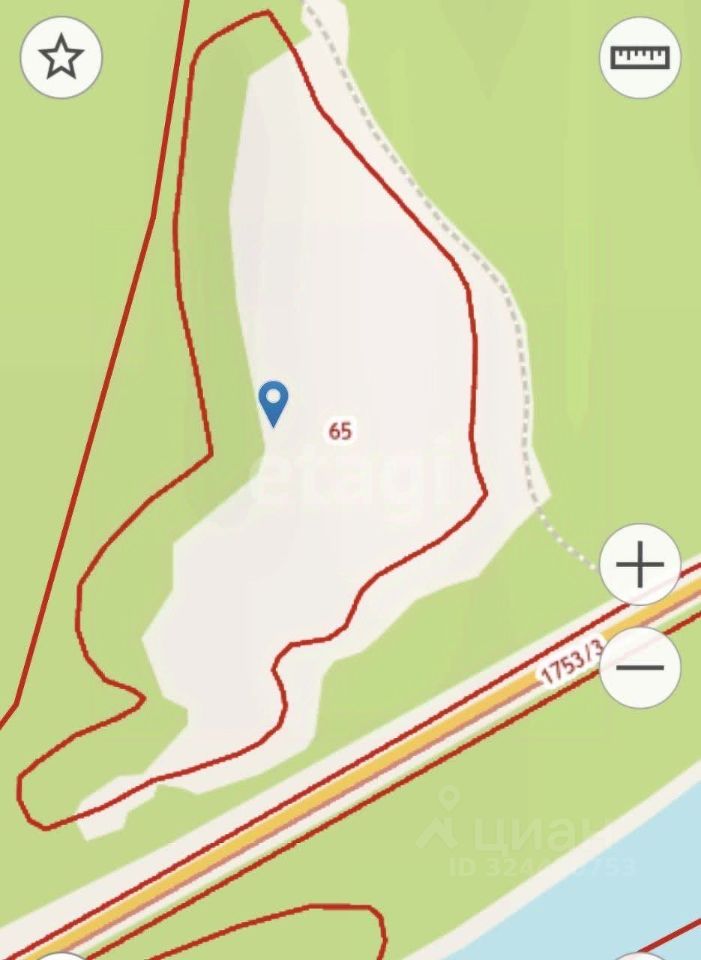
Task: Tap the blue location pin
Action: click(x=273, y=402)
